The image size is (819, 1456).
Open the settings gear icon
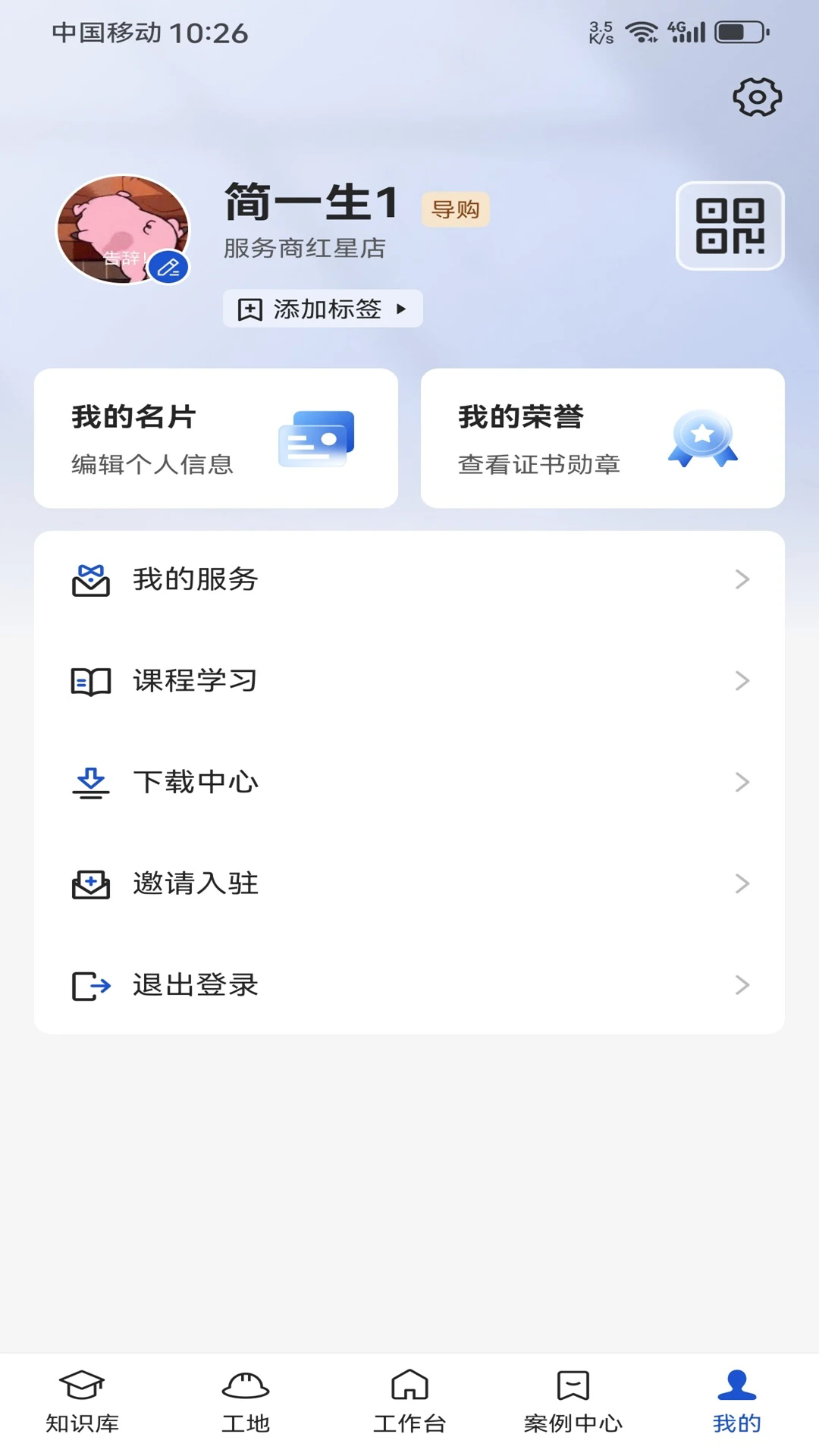click(x=757, y=97)
